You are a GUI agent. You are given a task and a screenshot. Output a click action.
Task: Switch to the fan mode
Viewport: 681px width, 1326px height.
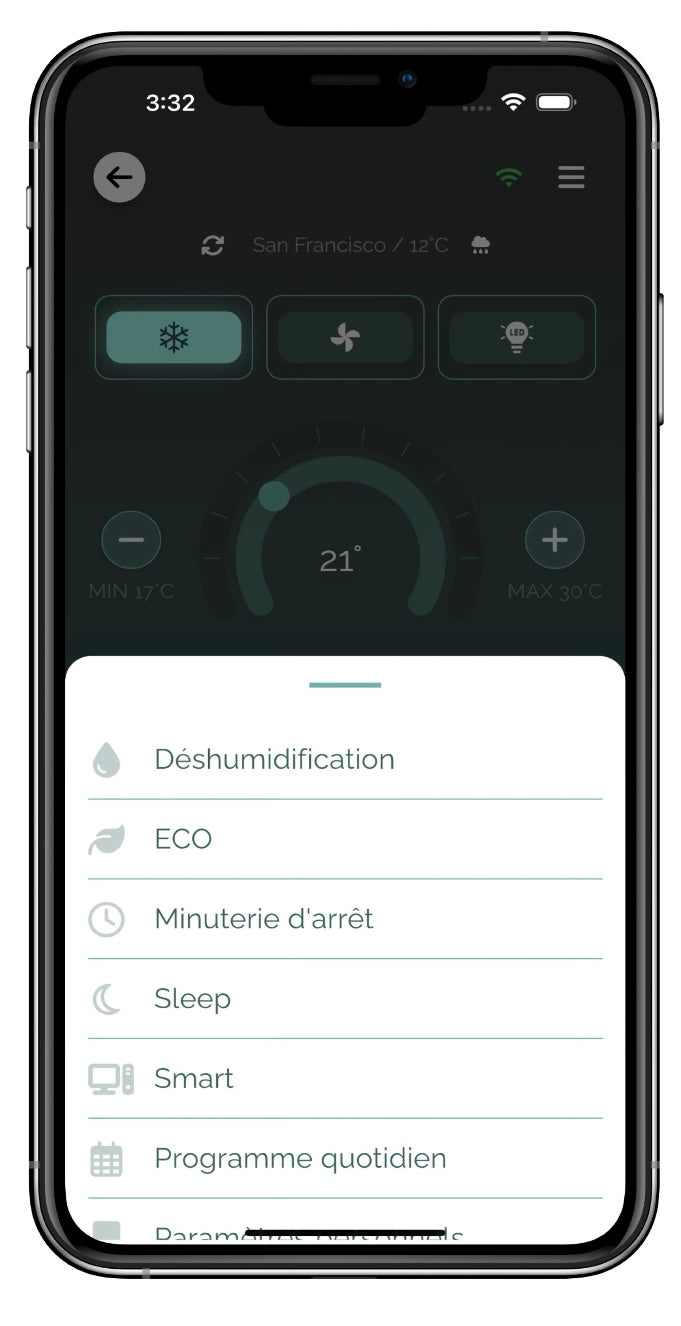(345, 337)
